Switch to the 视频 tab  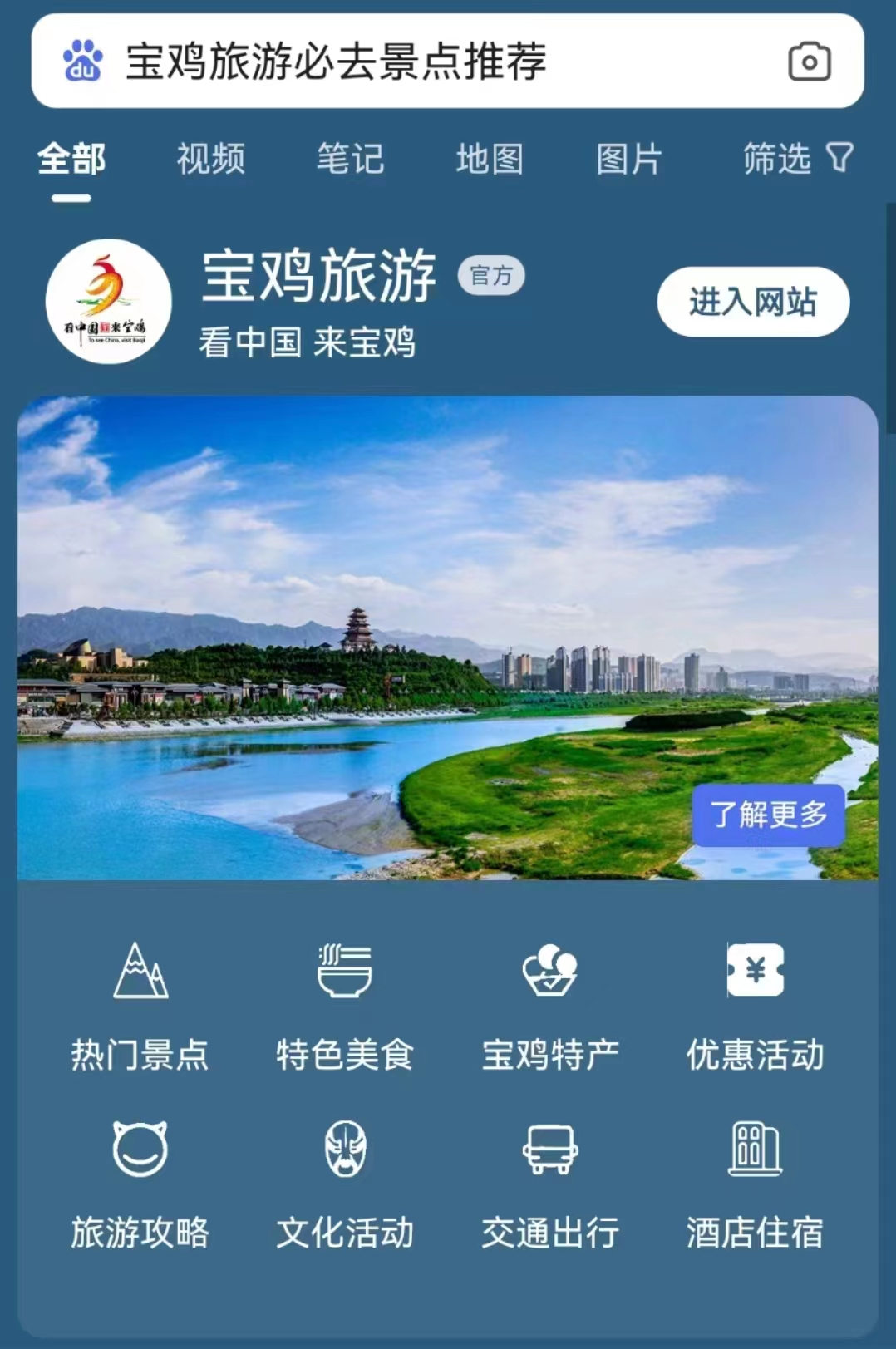point(211,158)
